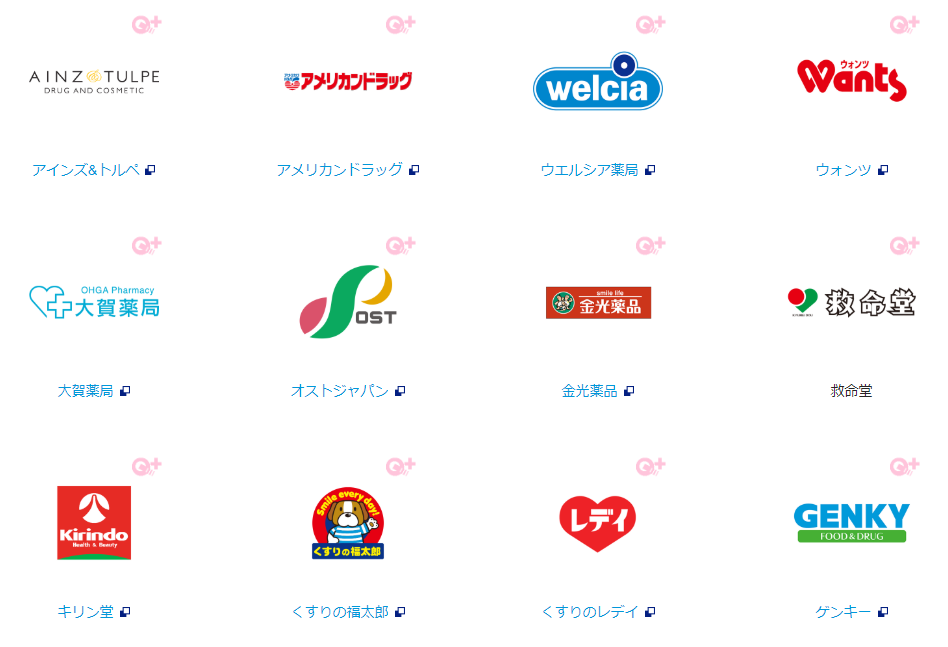Viewport: 948px width, 647px height.
Task: Go to the ゲンキー link
Action: click(843, 612)
